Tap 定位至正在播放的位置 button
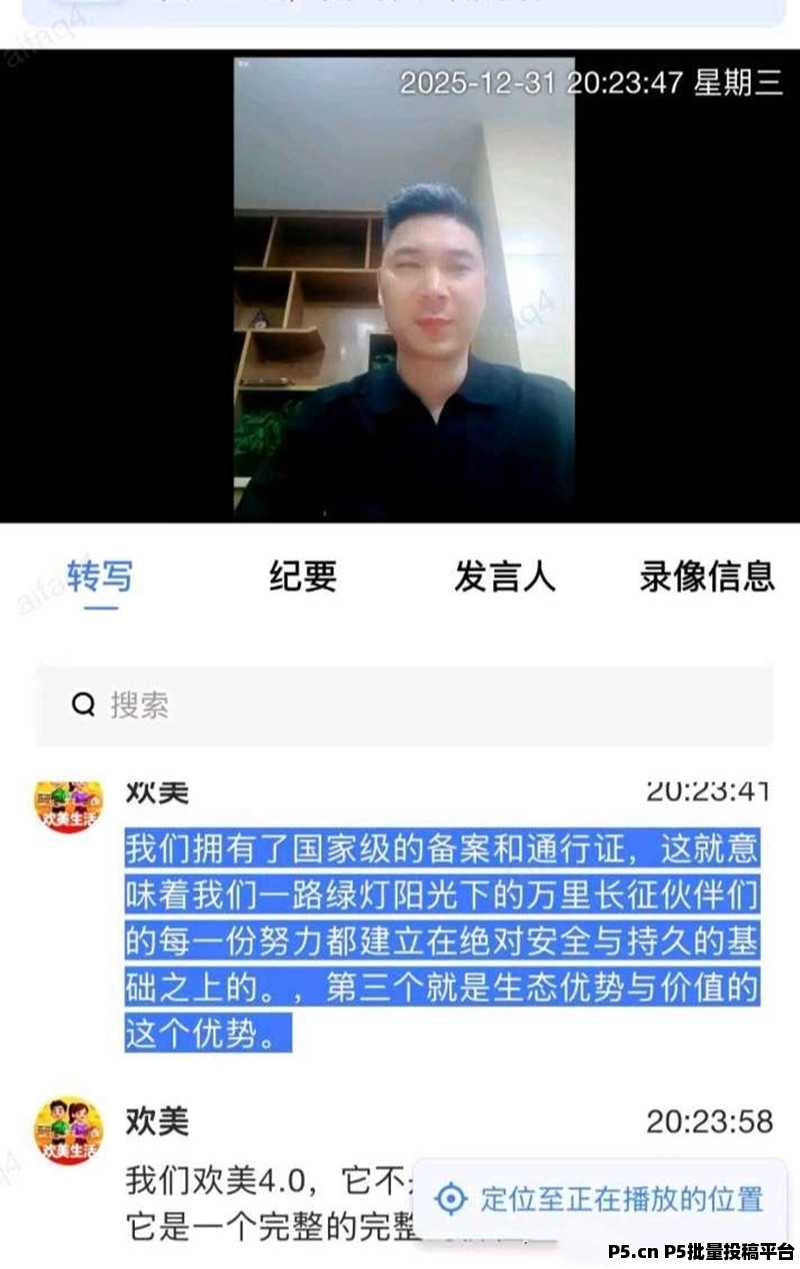 pyautogui.click(x=602, y=1198)
